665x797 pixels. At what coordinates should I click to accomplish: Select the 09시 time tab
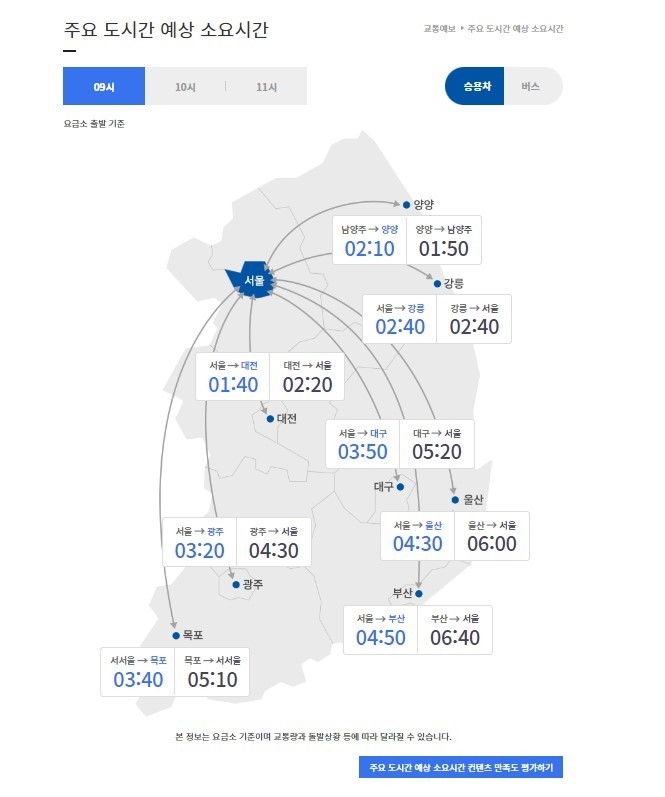(104, 87)
